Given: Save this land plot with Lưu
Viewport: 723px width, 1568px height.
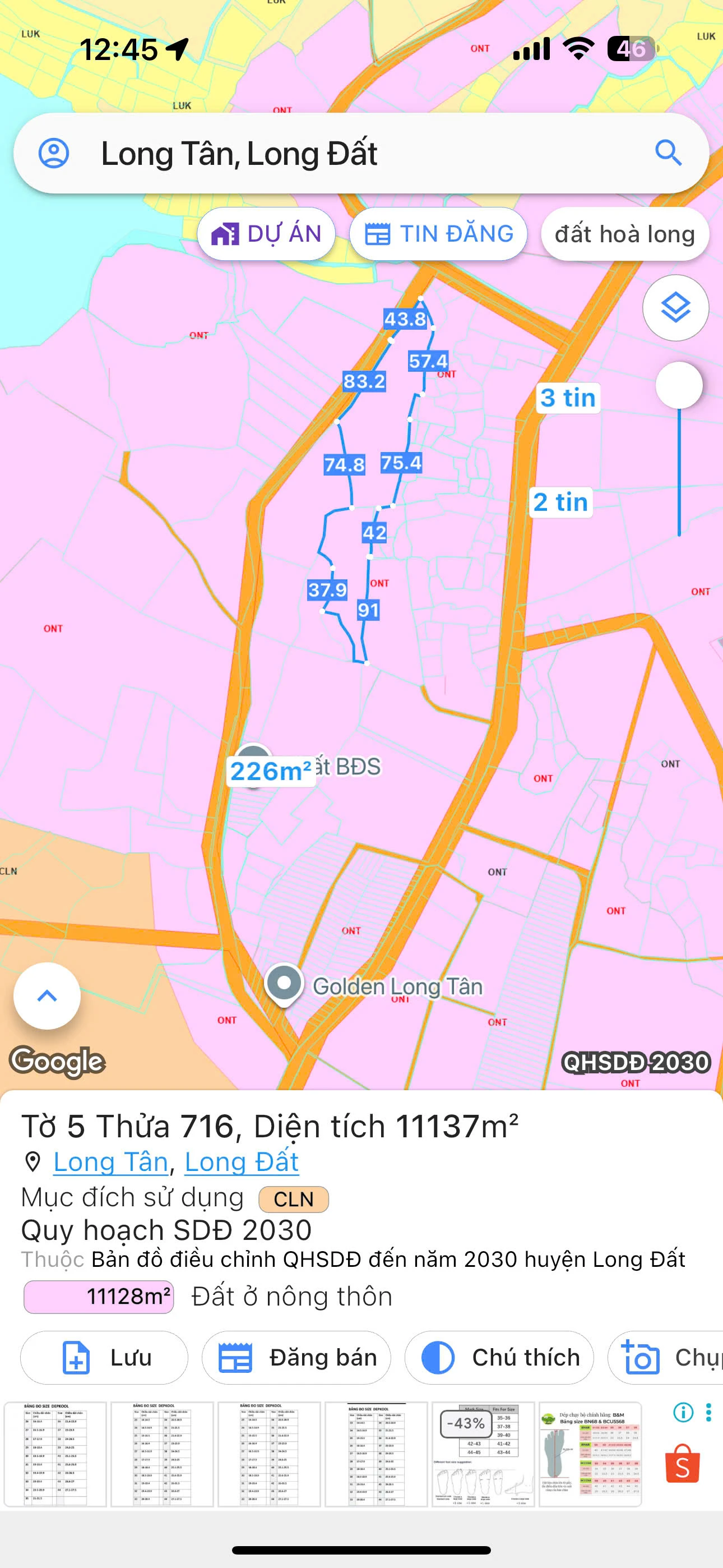Looking at the screenshot, I should [104, 1358].
